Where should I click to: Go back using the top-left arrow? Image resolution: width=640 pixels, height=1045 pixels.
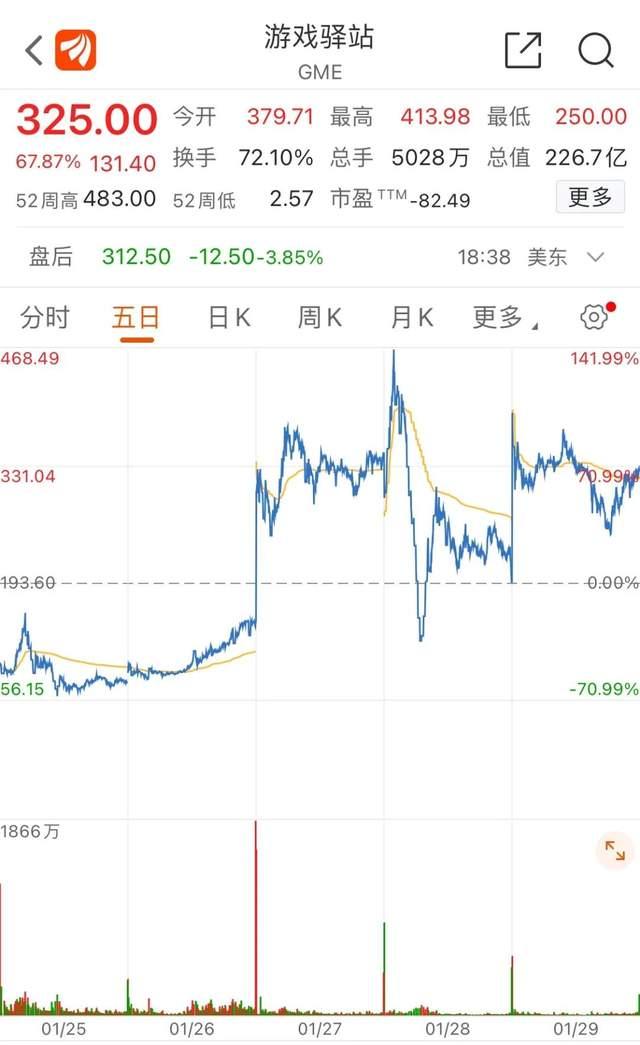[x=35, y=50]
